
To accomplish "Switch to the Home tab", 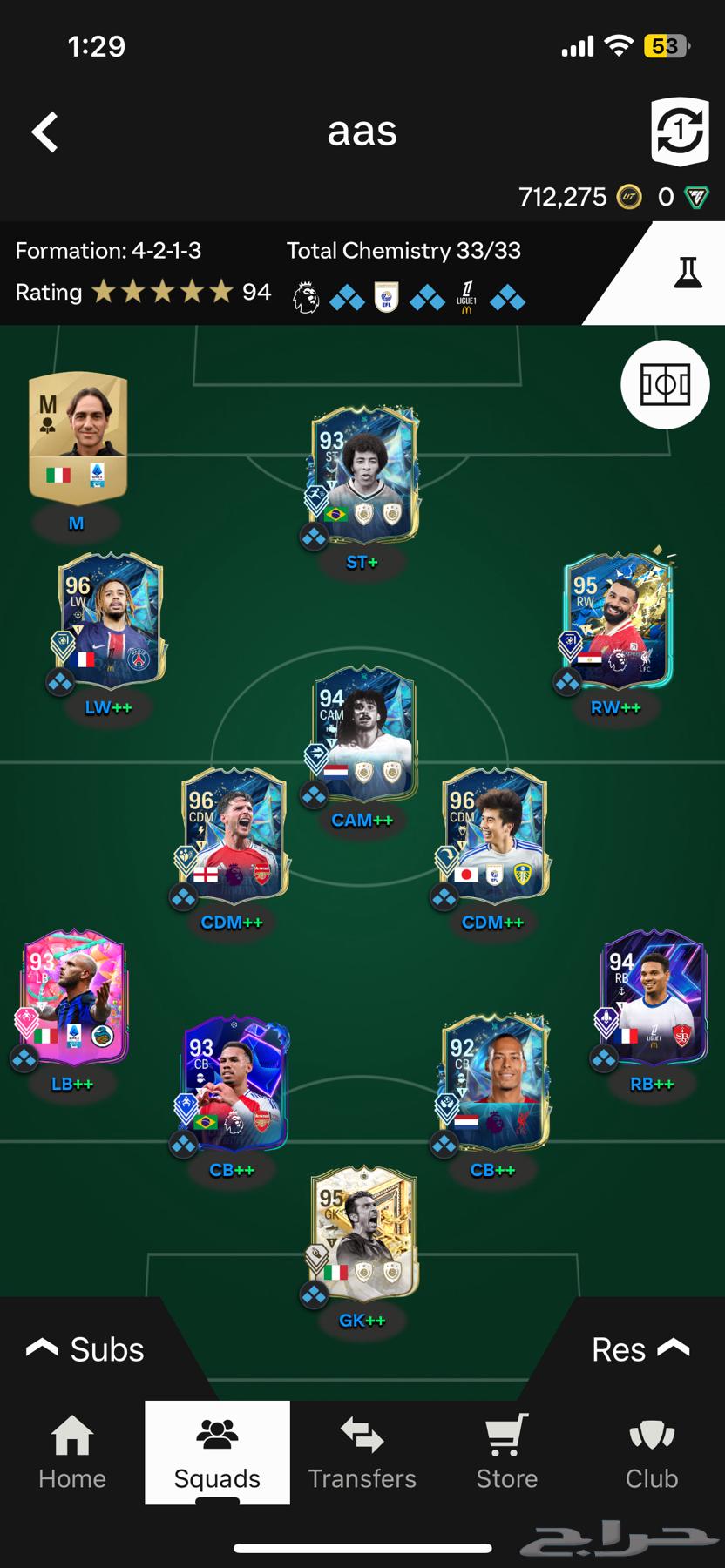I will pos(72,1453).
